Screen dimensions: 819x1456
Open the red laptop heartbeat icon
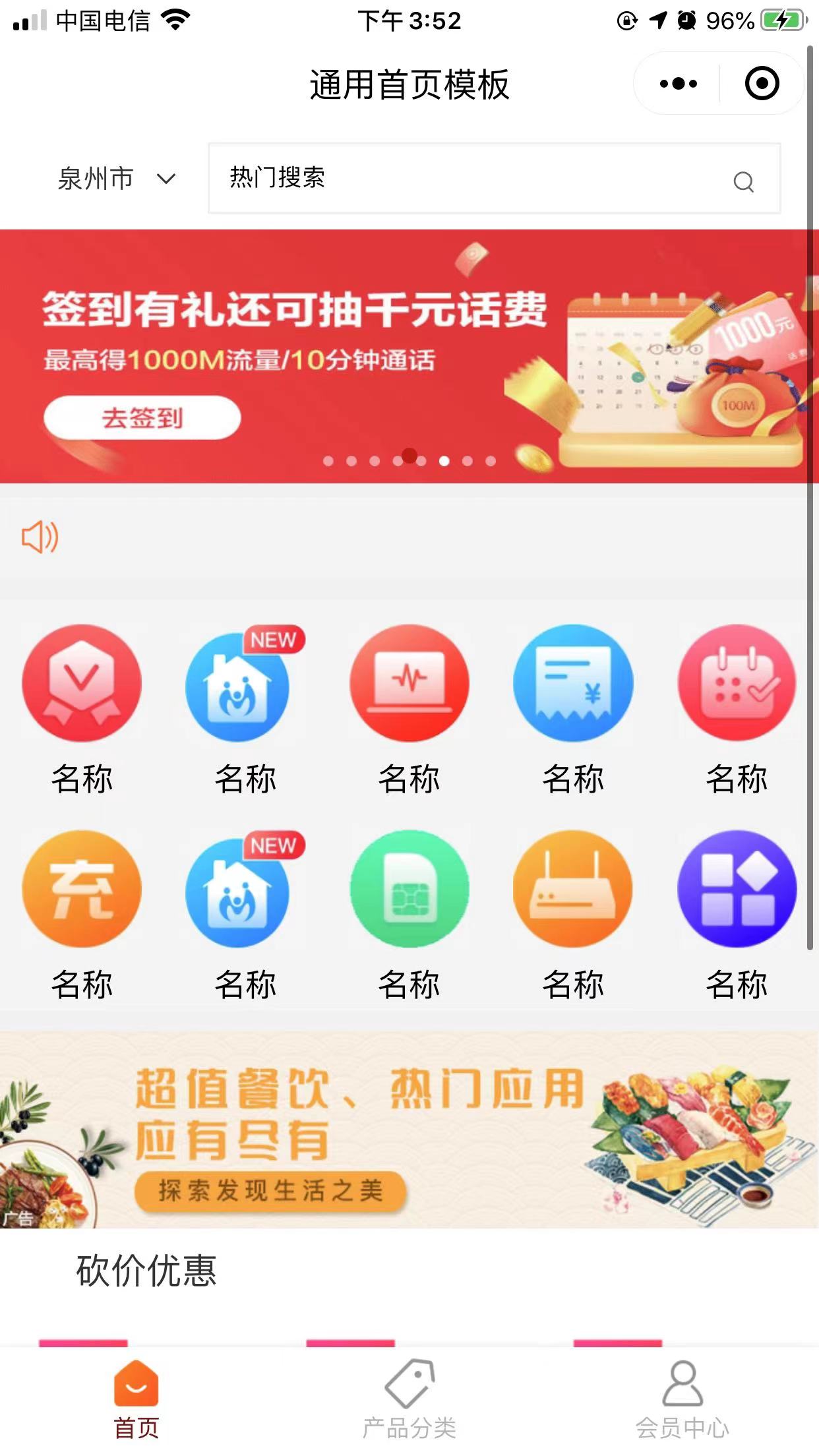point(409,683)
